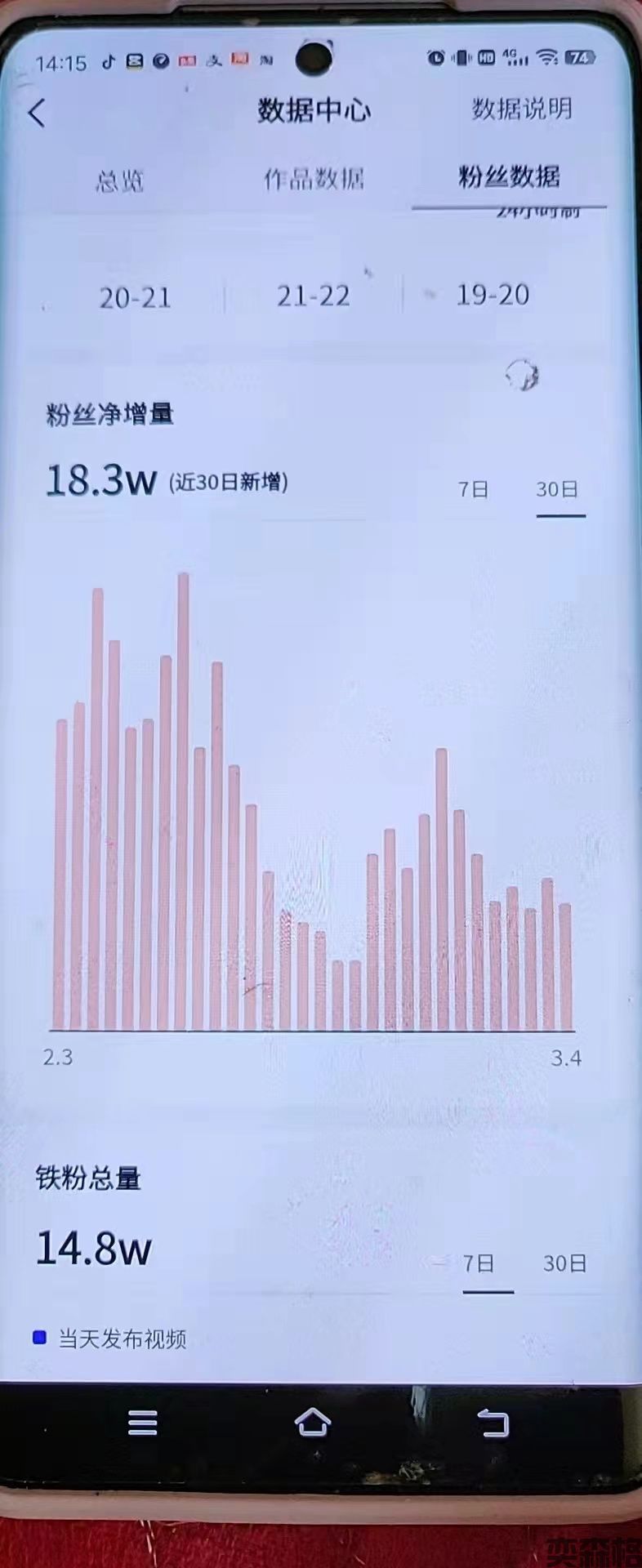642x1568 pixels.
Task: Switch to the 总览 tab
Action: [119, 180]
